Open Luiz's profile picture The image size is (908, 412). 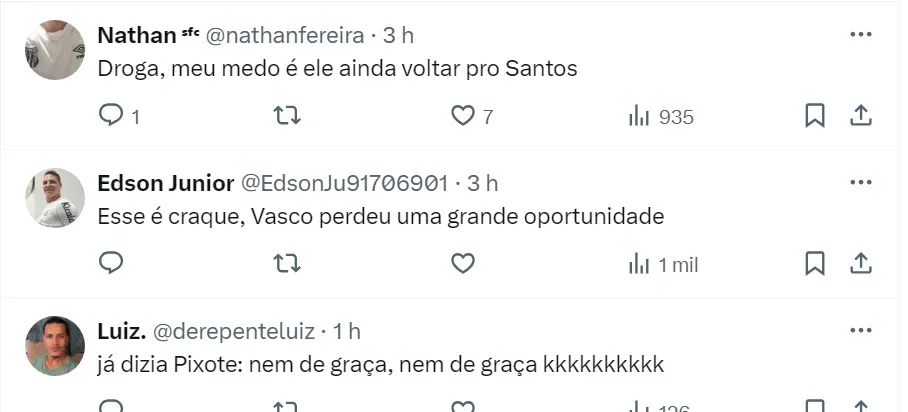(x=54, y=345)
